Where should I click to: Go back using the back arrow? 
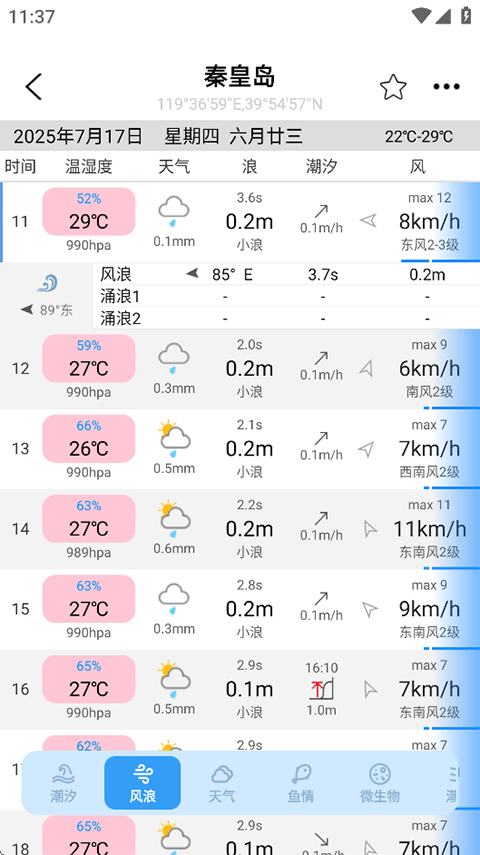(34, 86)
